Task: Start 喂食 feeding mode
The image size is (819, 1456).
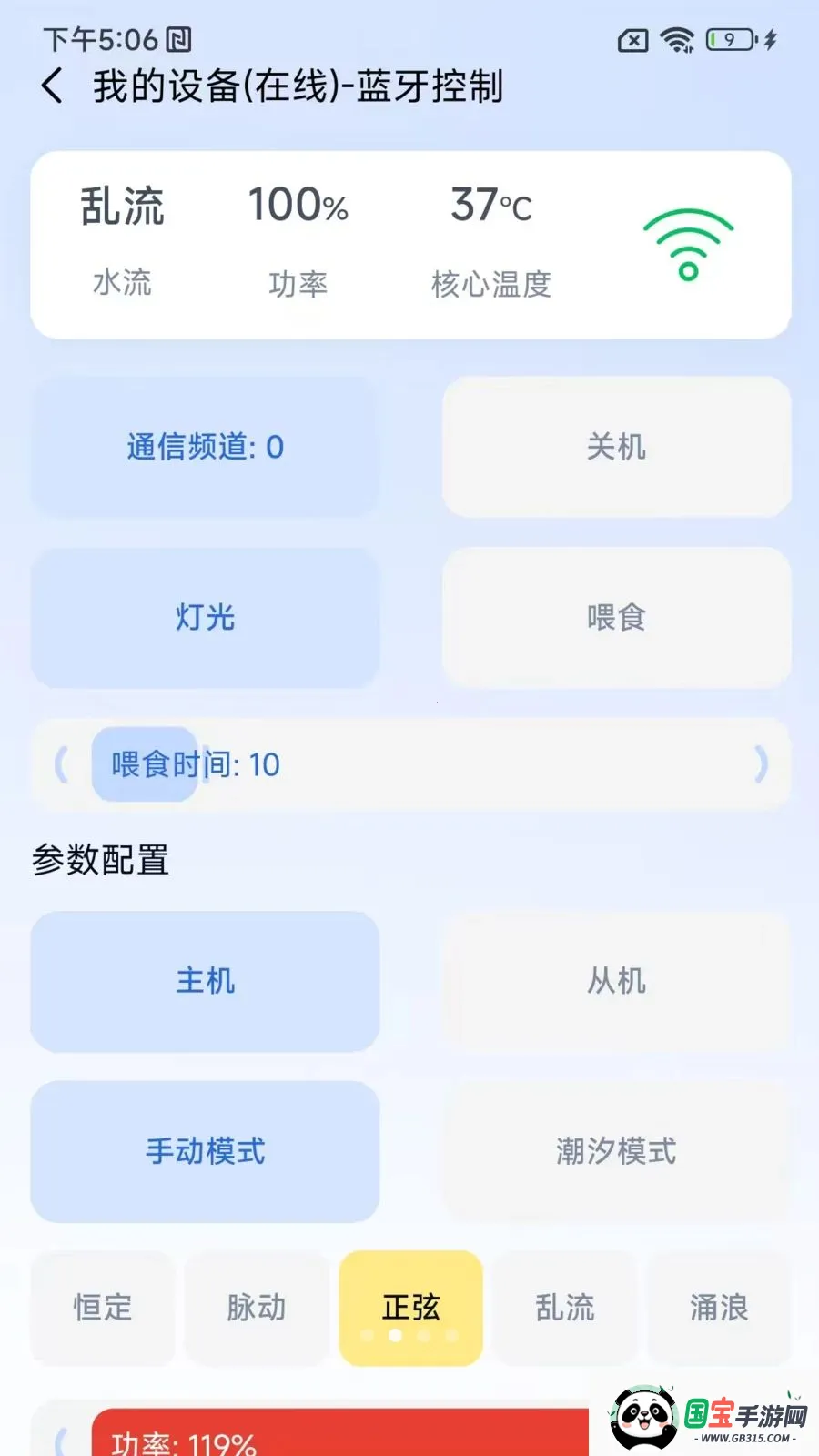Action: 616,618
